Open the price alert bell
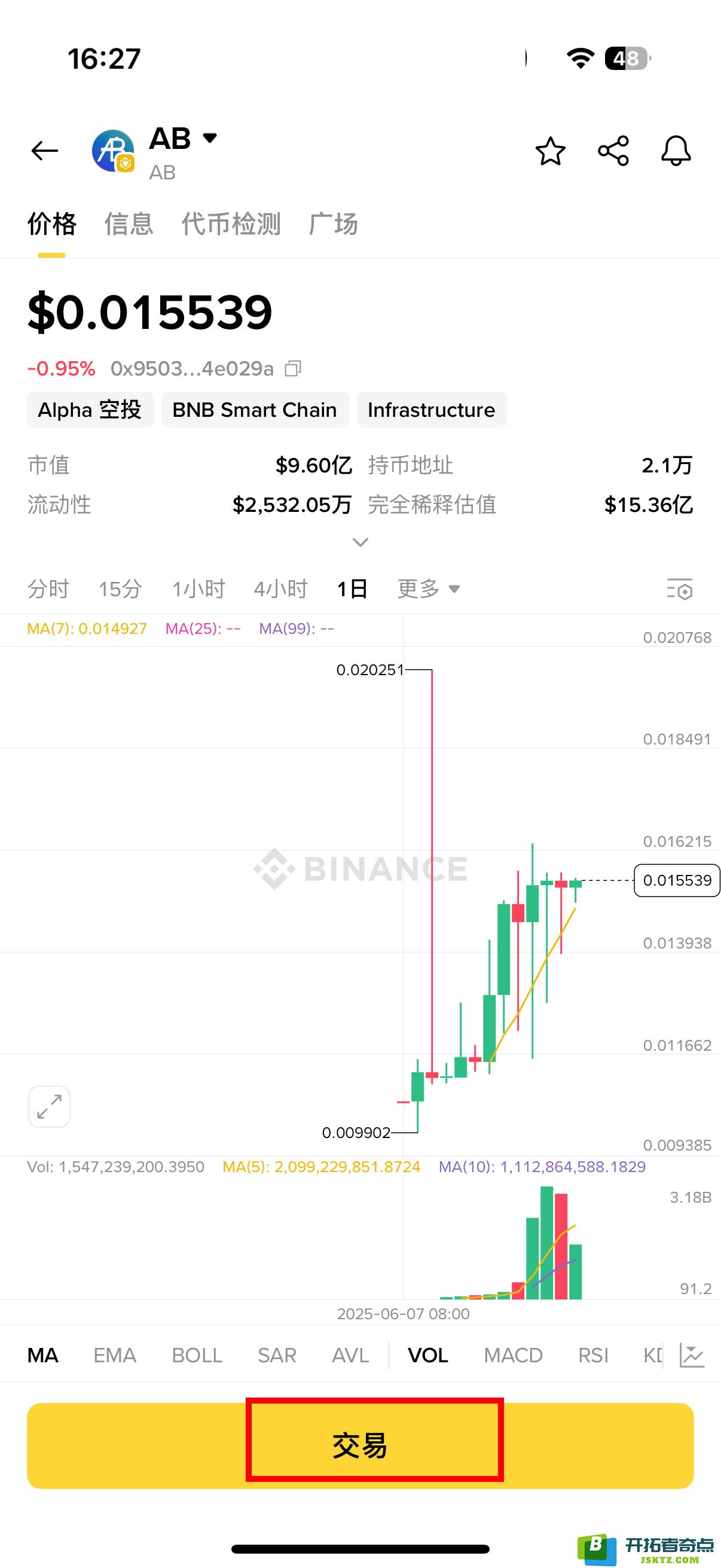Viewport: 721px width, 1568px height. coord(676,151)
